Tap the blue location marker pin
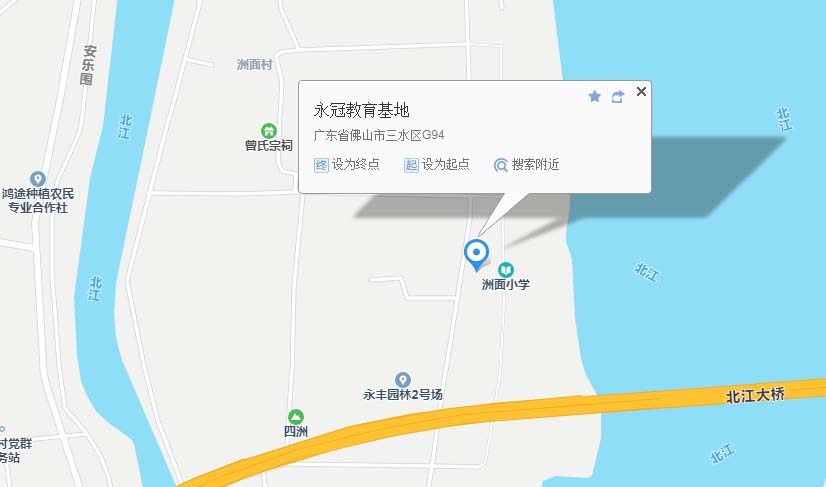826x487 pixels. pos(477,253)
